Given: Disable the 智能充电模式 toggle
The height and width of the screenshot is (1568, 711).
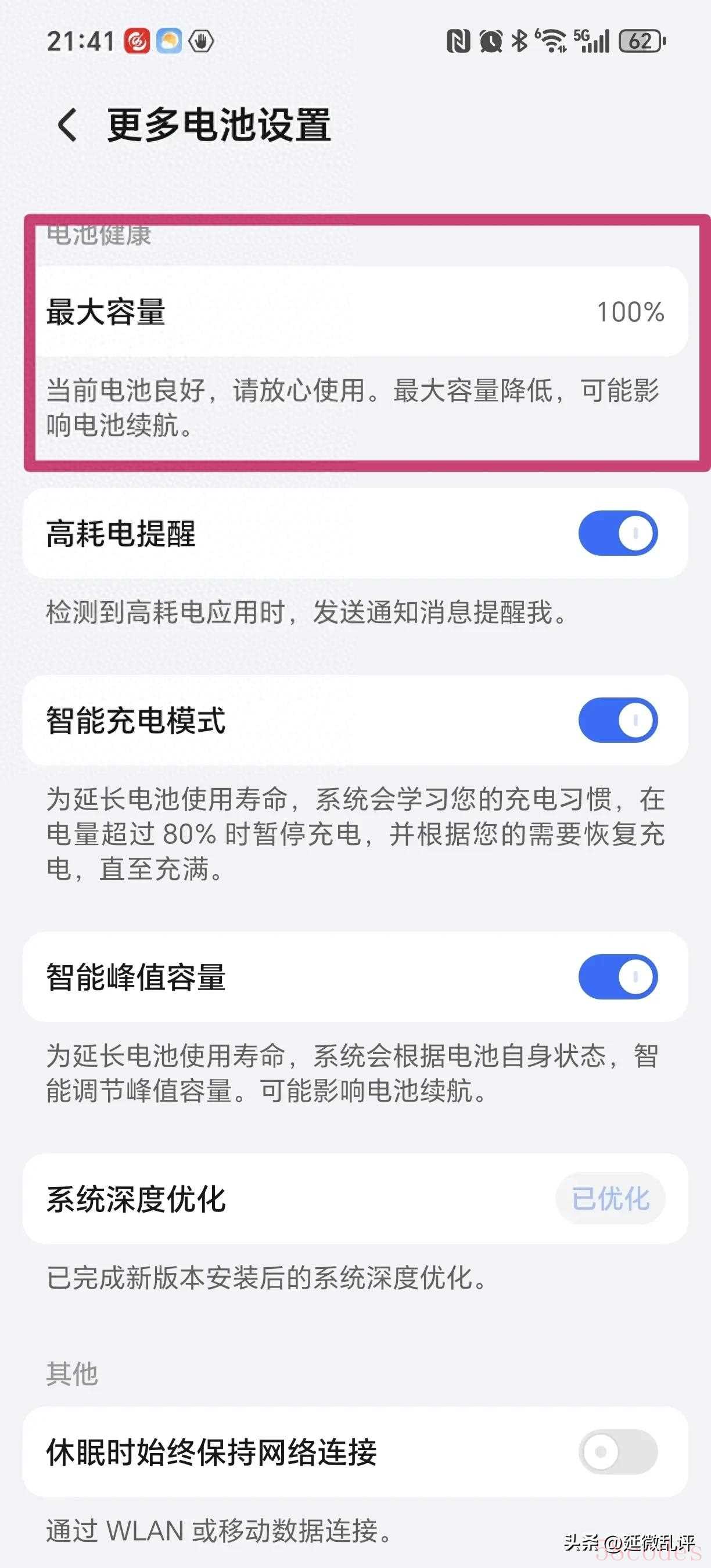Looking at the screenshot, I should [x=618, y=720].
